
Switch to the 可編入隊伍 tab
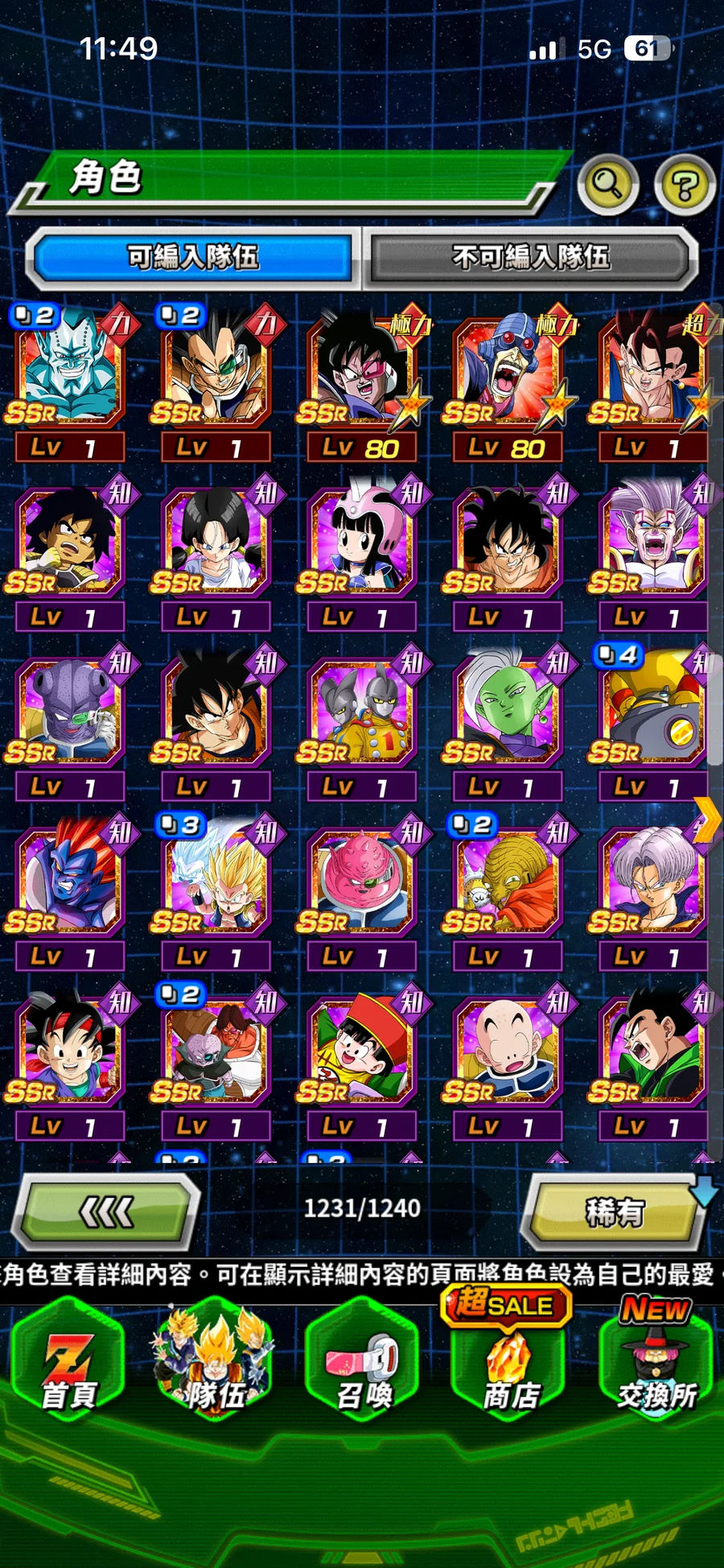point(193,258)
